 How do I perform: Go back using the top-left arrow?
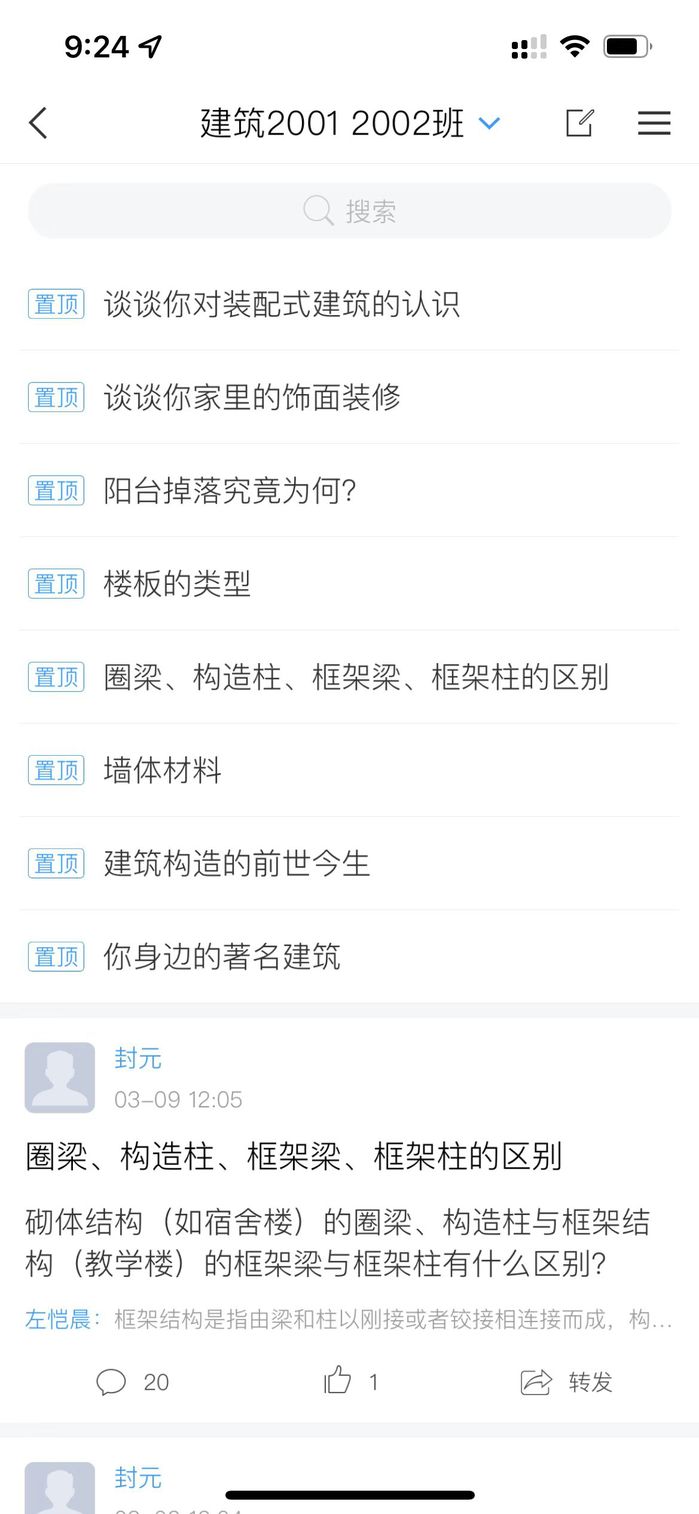click(x=38, y=123)
